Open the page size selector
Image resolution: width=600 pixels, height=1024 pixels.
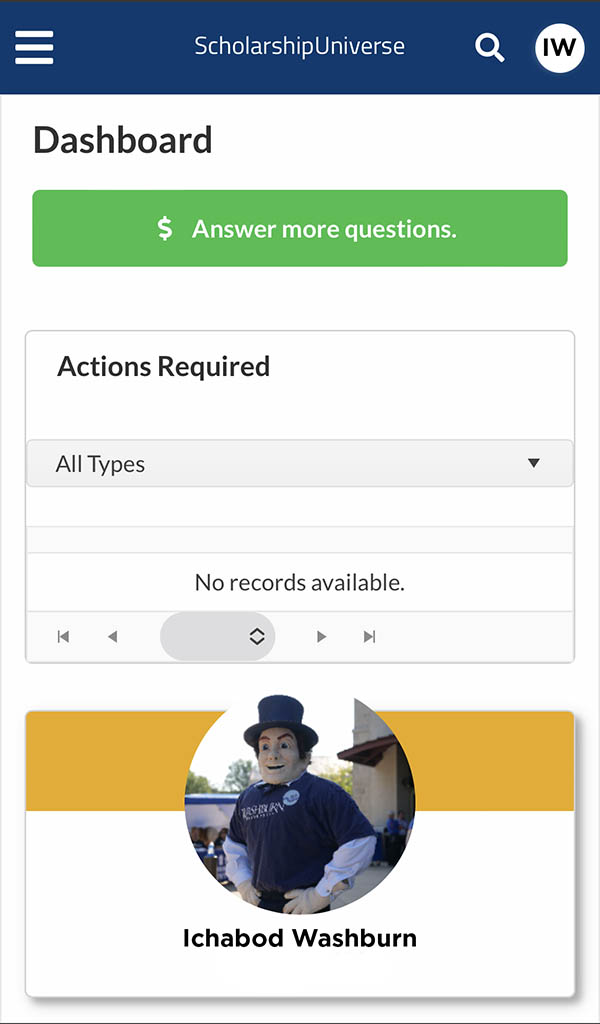coord(217,636)
